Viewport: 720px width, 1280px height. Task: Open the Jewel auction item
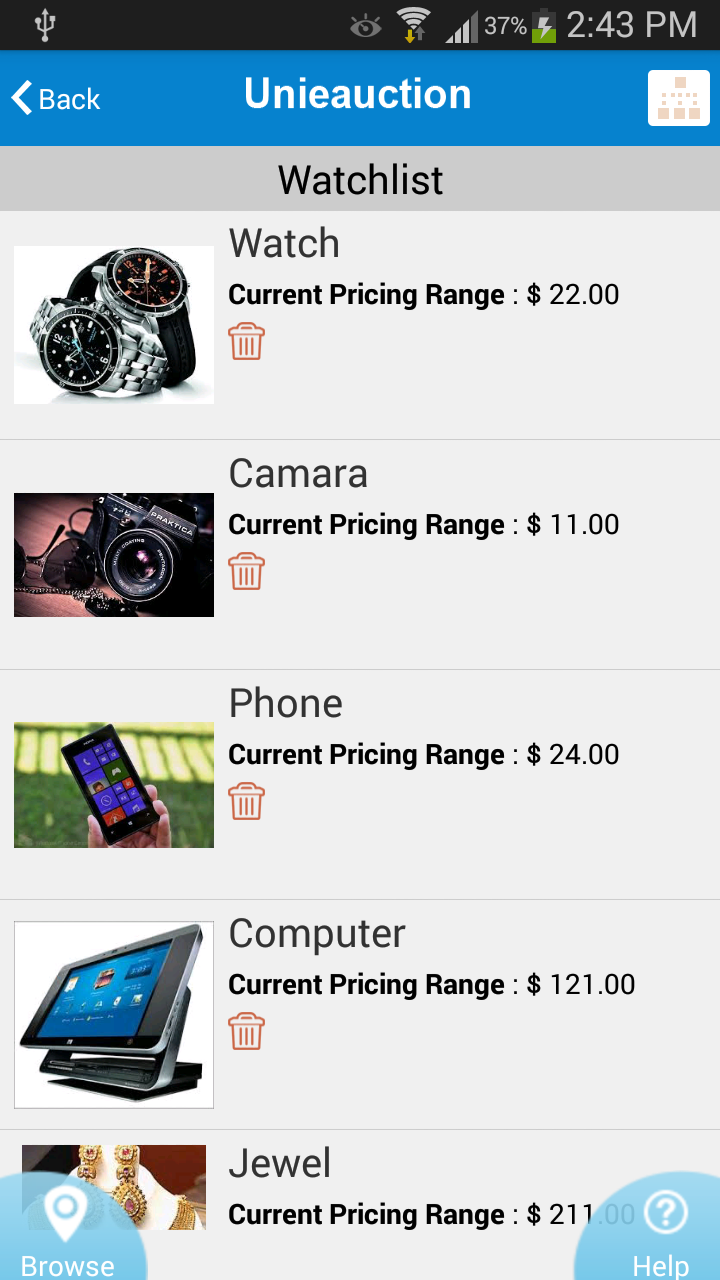click(x=280, y=1164)
